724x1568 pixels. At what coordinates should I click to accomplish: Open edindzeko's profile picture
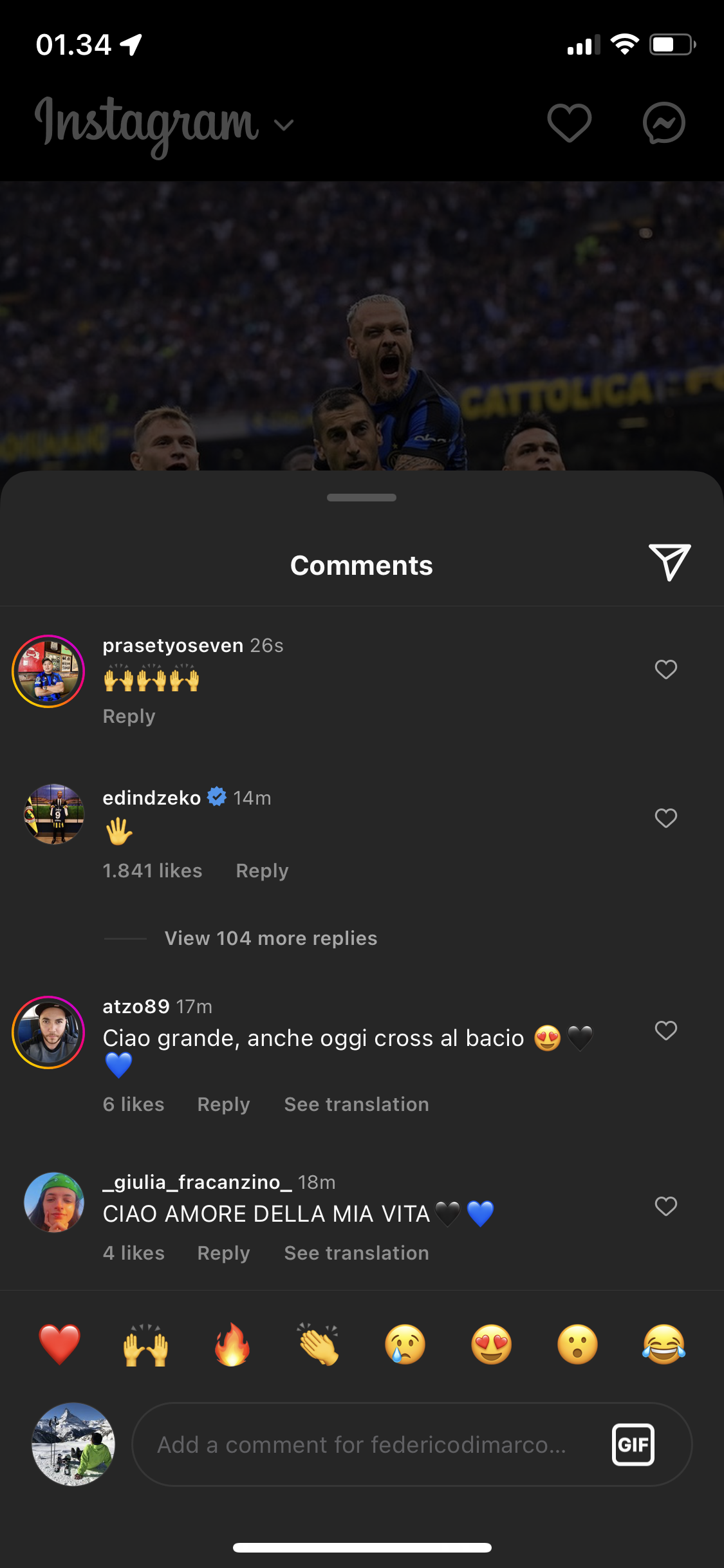click(x=54, y=814)
